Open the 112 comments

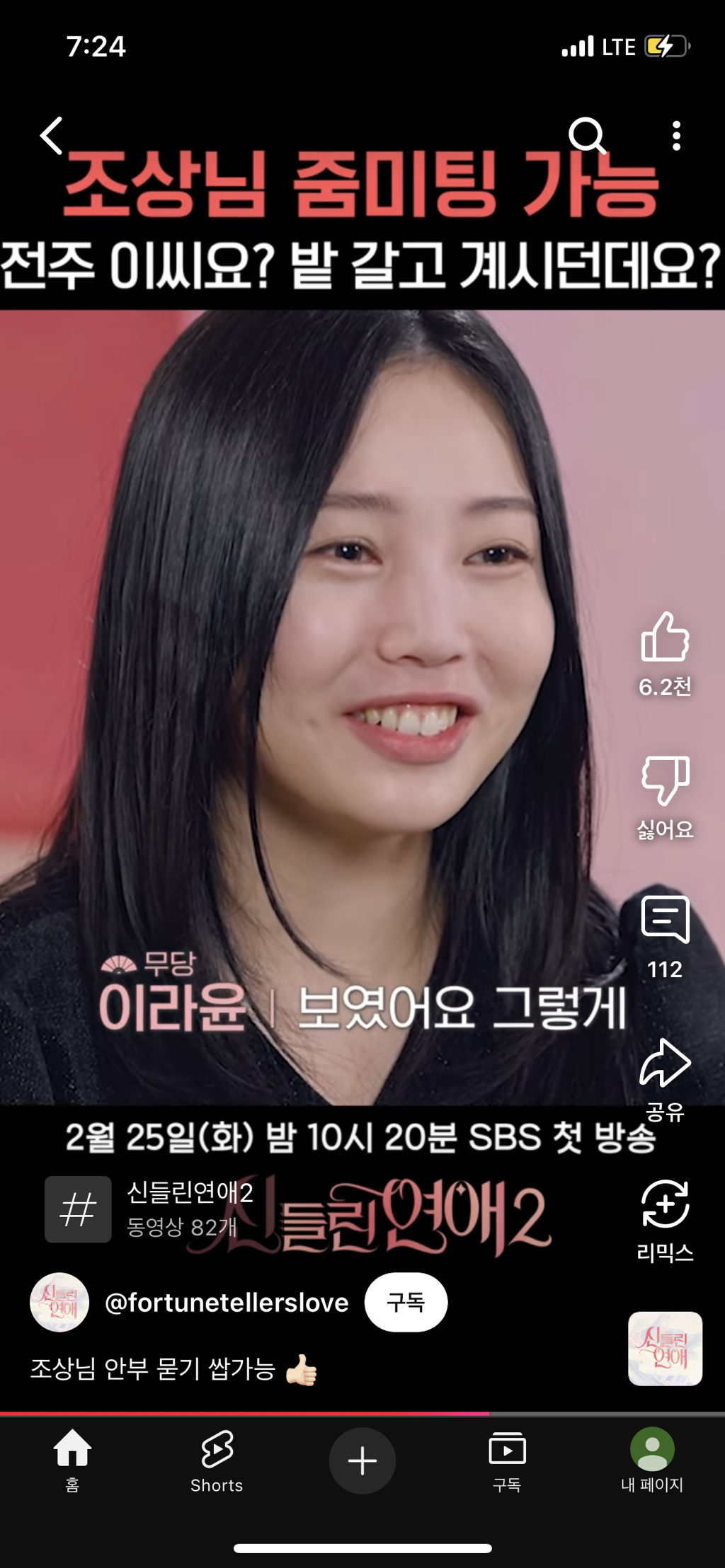click(665, 919)
